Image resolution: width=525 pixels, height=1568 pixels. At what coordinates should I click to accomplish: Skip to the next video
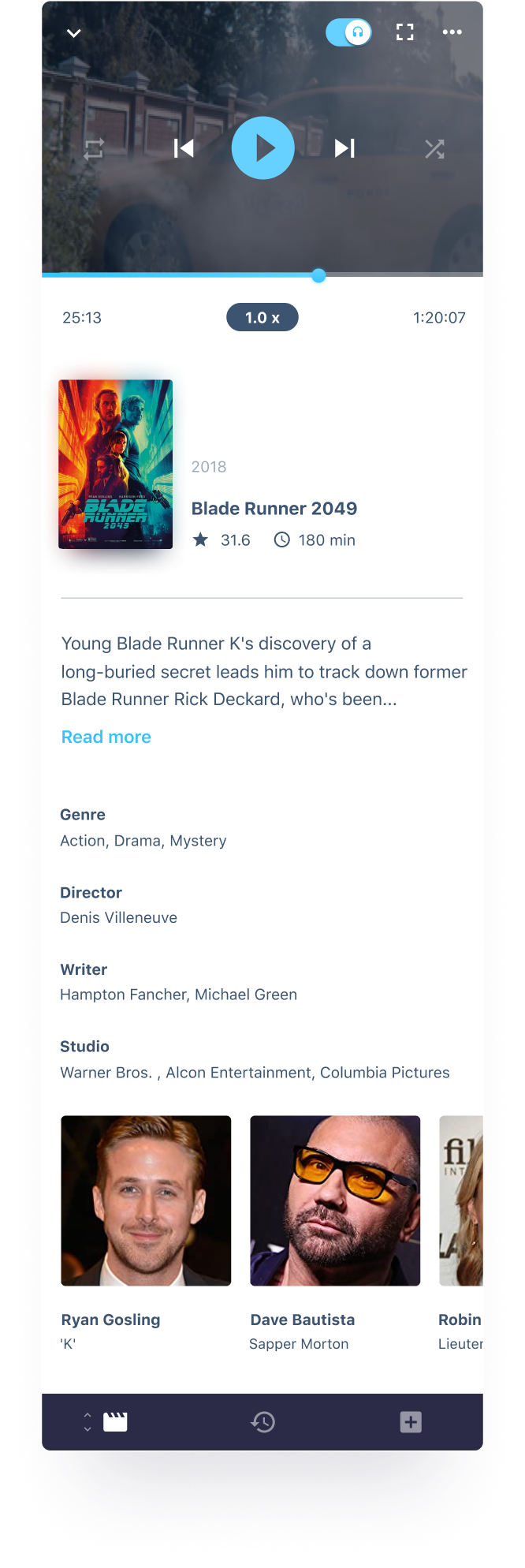pyautogui.click(x=344, y=148)
